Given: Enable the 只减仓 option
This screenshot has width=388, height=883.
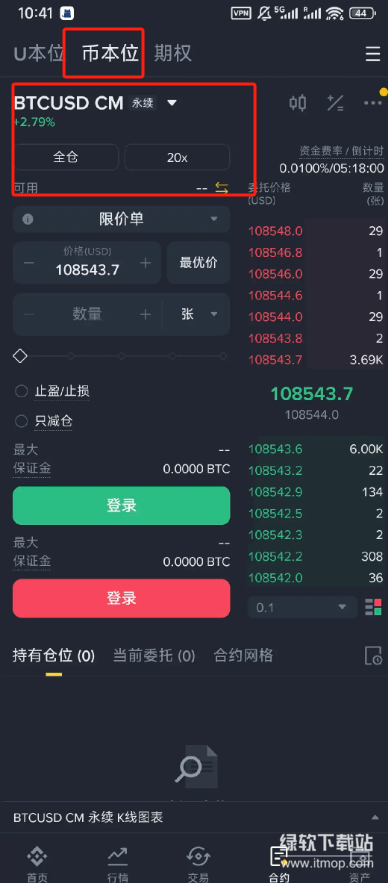Looking at the screenshot, I should pyautogui.click(x=44, y=421).
